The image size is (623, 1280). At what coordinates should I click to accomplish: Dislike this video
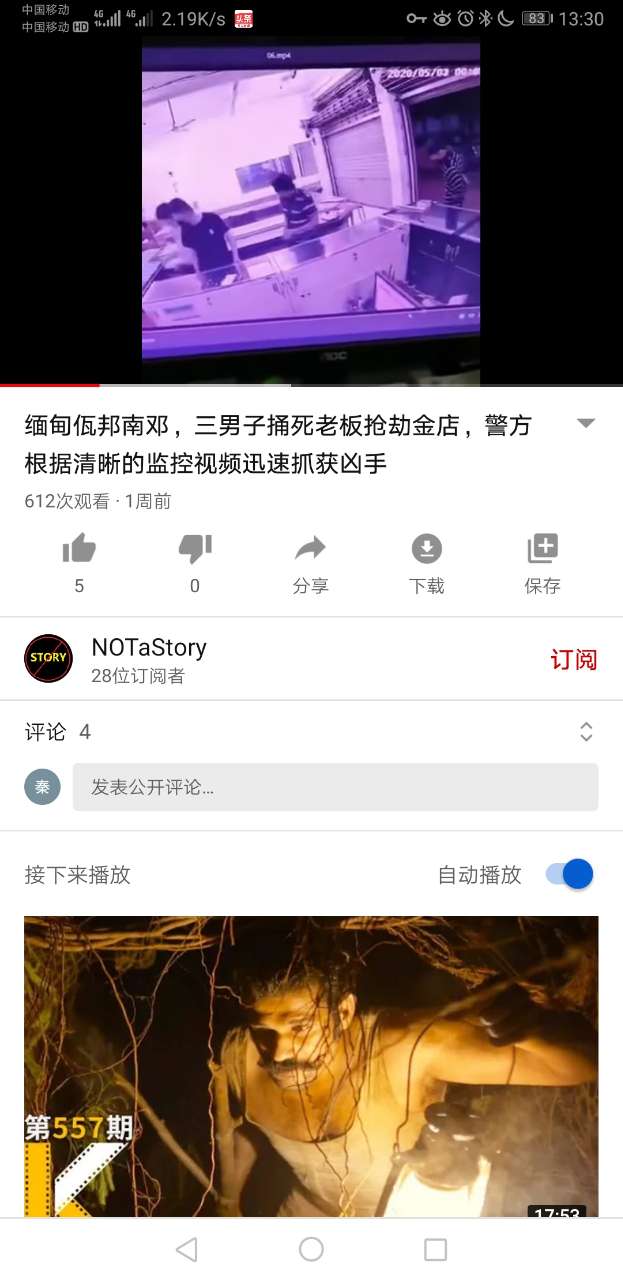195,549
